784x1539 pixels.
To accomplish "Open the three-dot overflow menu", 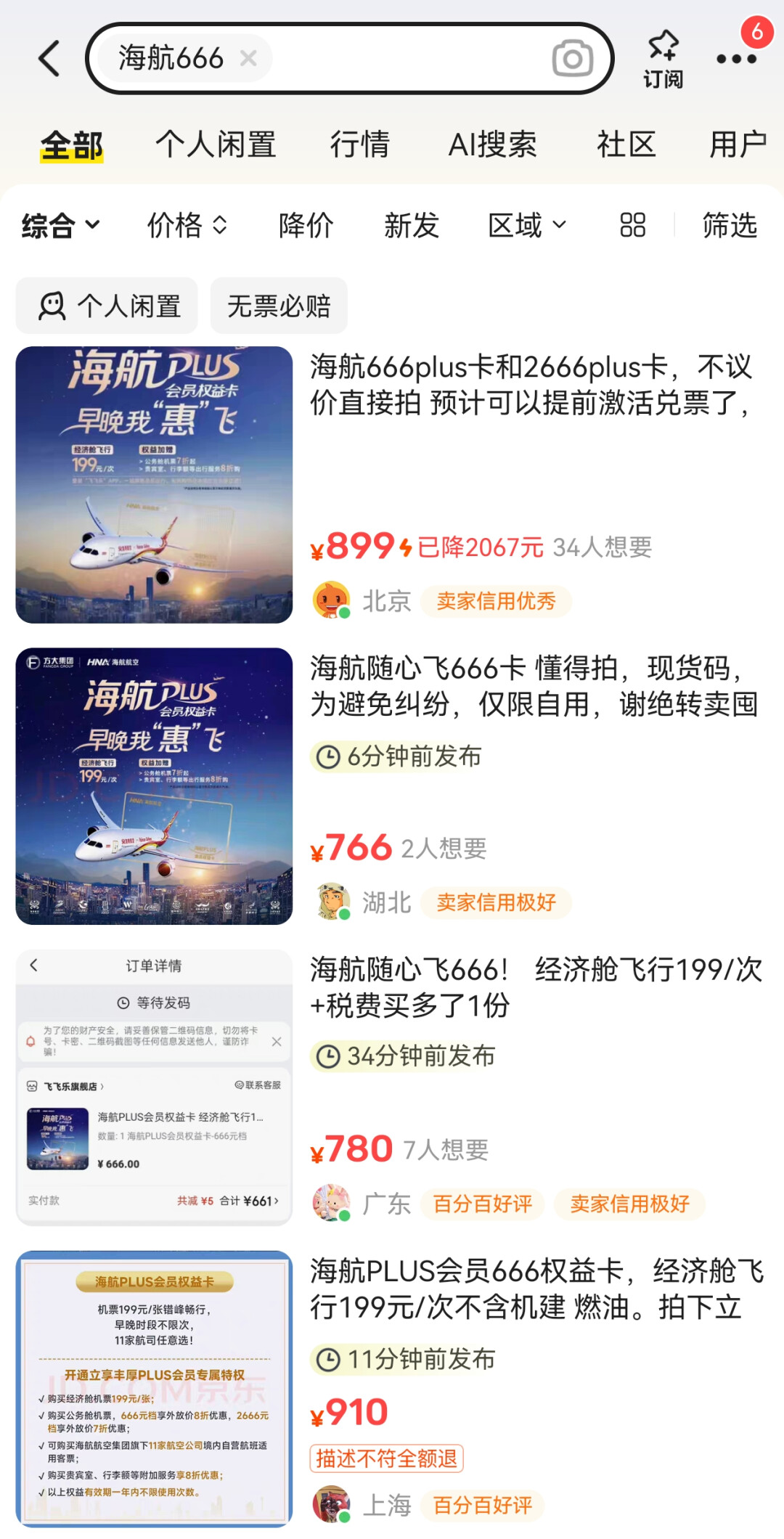I will tap(736, 60).
